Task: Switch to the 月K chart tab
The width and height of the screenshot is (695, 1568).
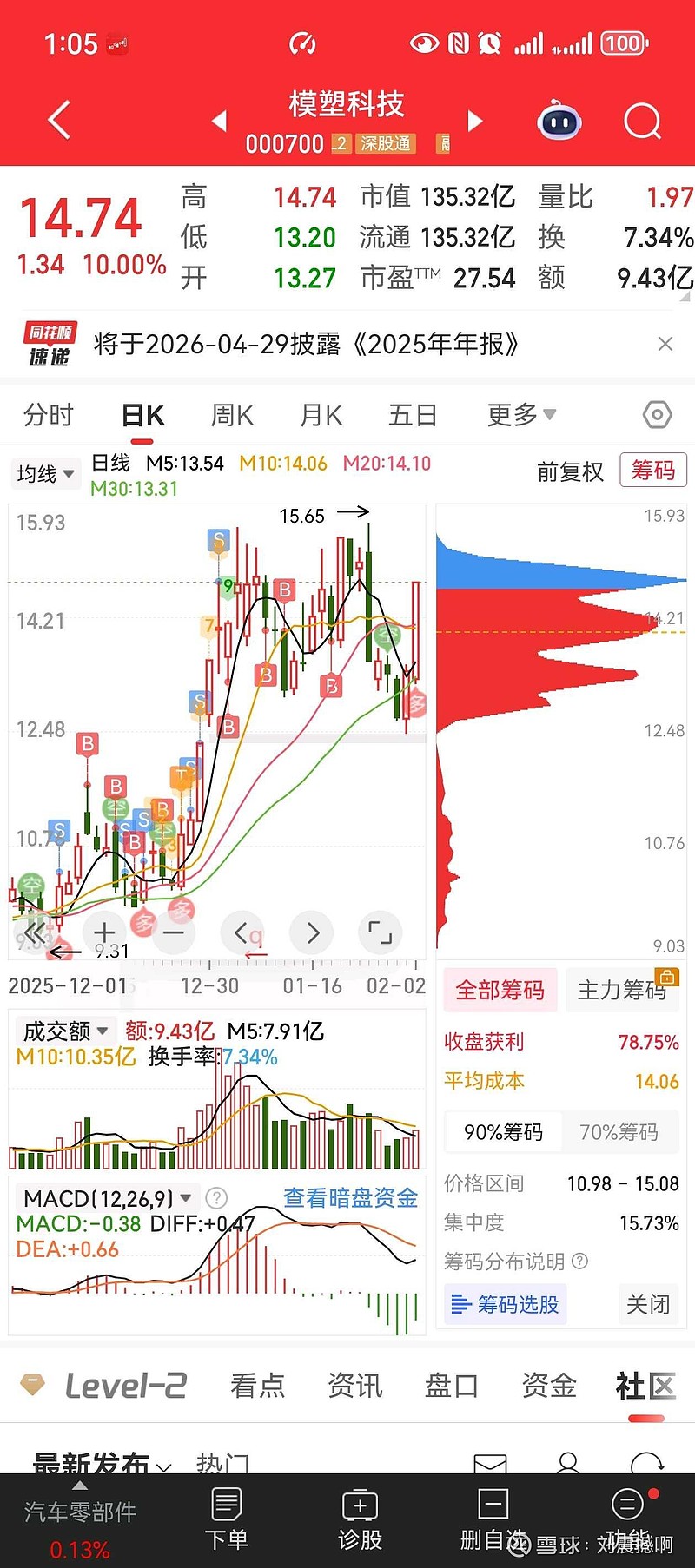Action: 321,415
